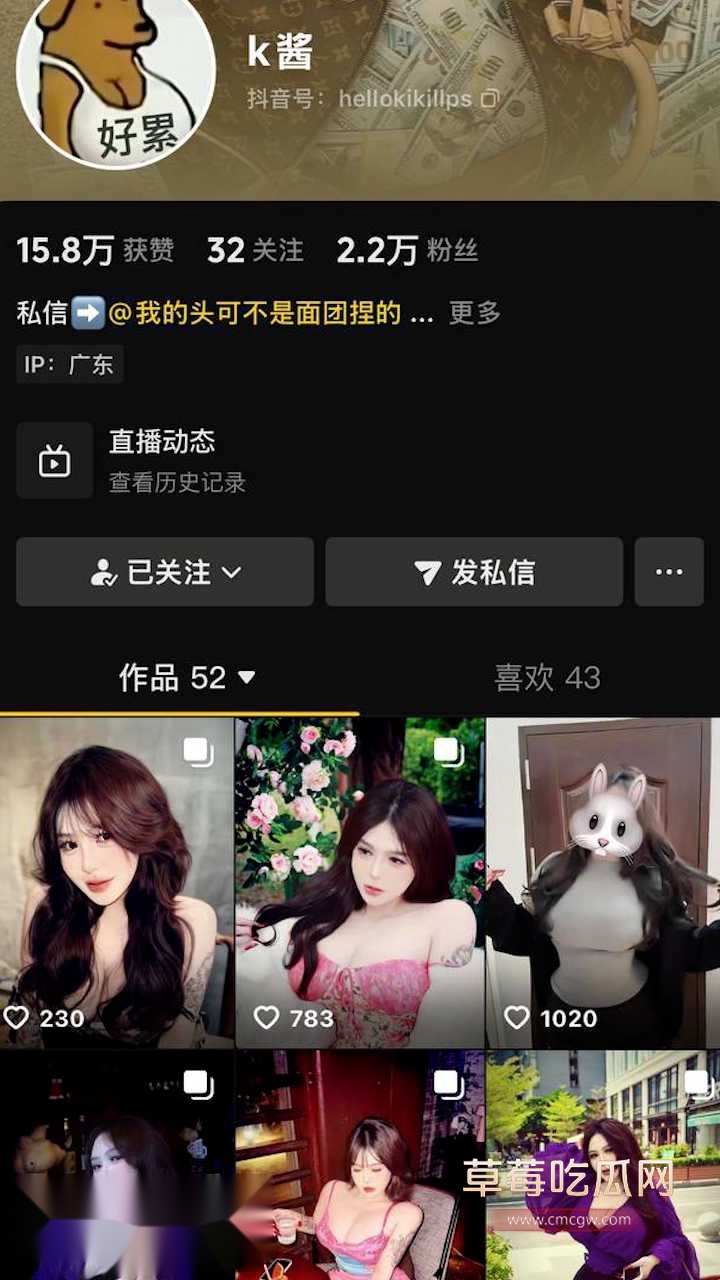The image size is (720, 1280).
Task: Open the post with 1020 likes
Action: (x=602, y=880)
